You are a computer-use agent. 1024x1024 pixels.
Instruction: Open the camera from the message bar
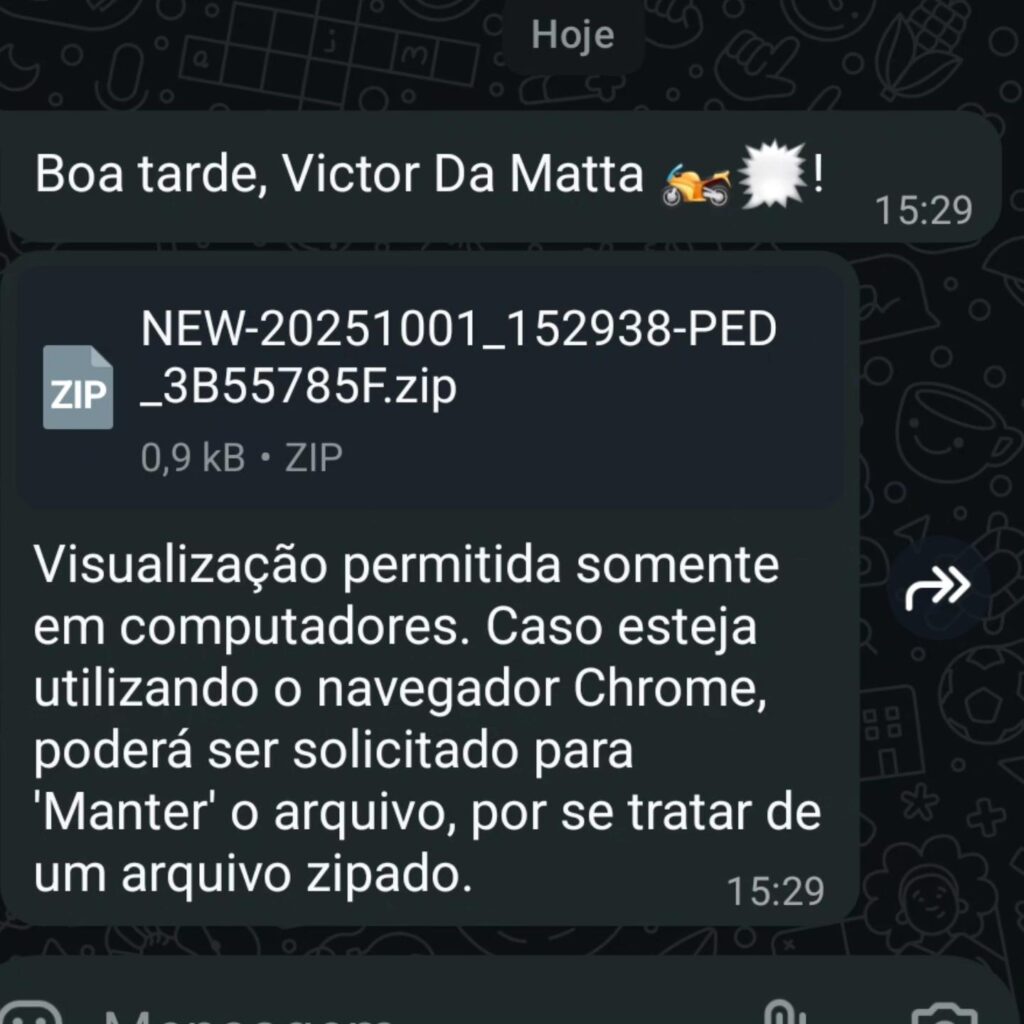tap(943, 1012)
